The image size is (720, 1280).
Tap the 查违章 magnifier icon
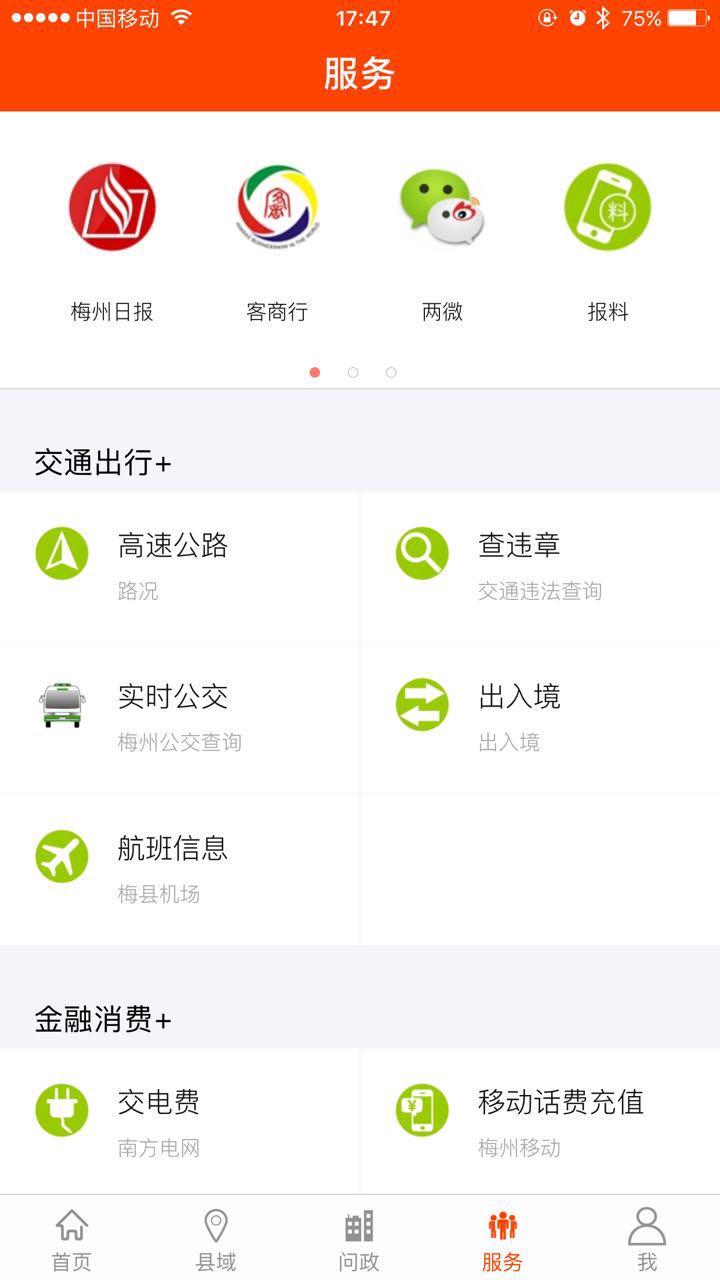point(421,551)
